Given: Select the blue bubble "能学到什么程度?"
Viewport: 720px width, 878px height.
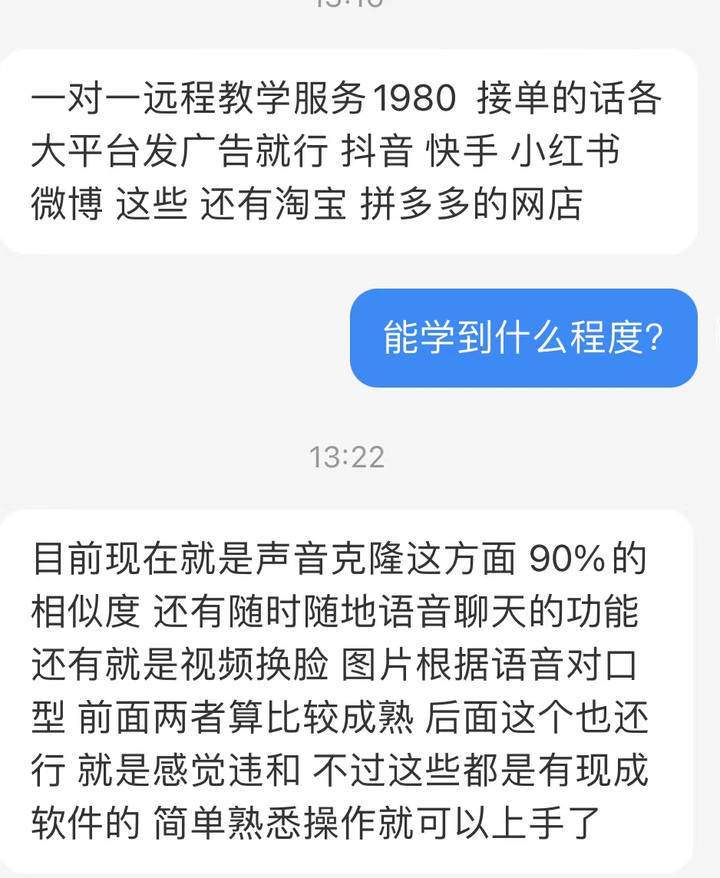Looking at the screenshot, I should [x=524, y=340].
